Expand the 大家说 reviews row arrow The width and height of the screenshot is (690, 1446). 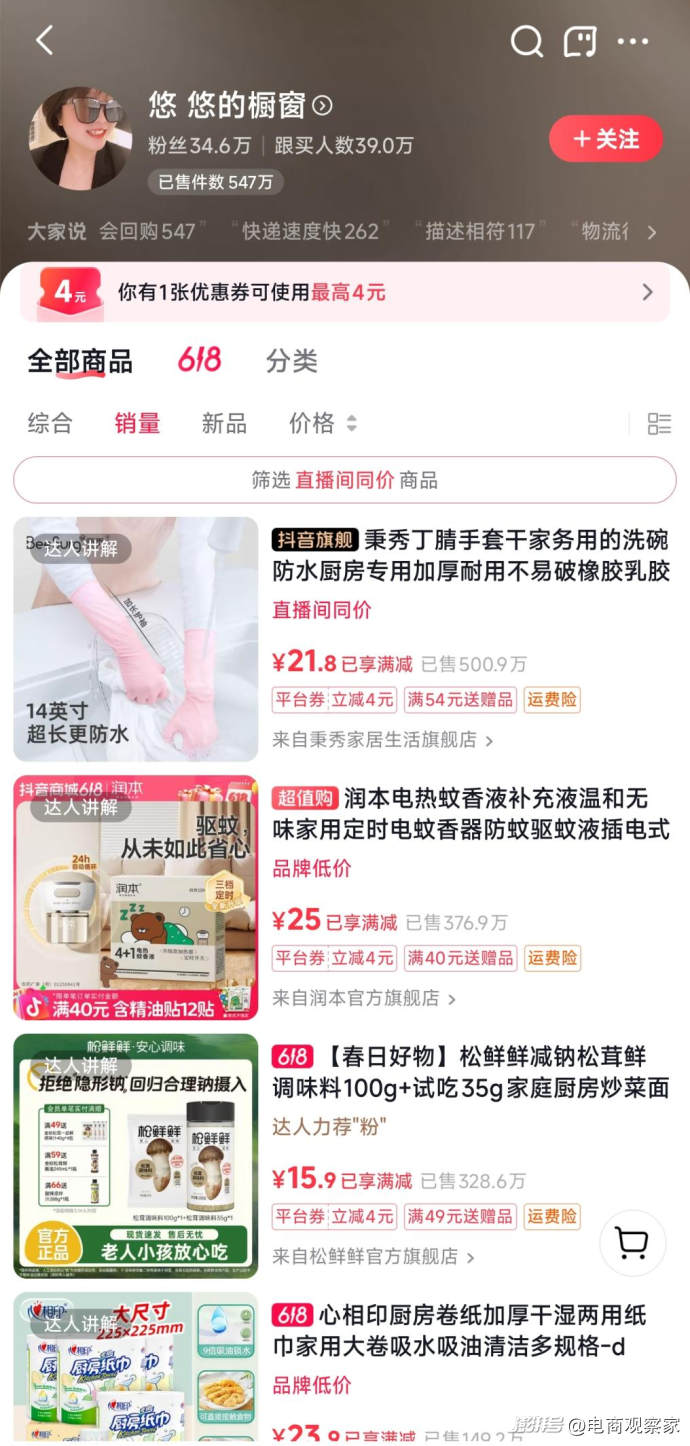coord(652,232)
